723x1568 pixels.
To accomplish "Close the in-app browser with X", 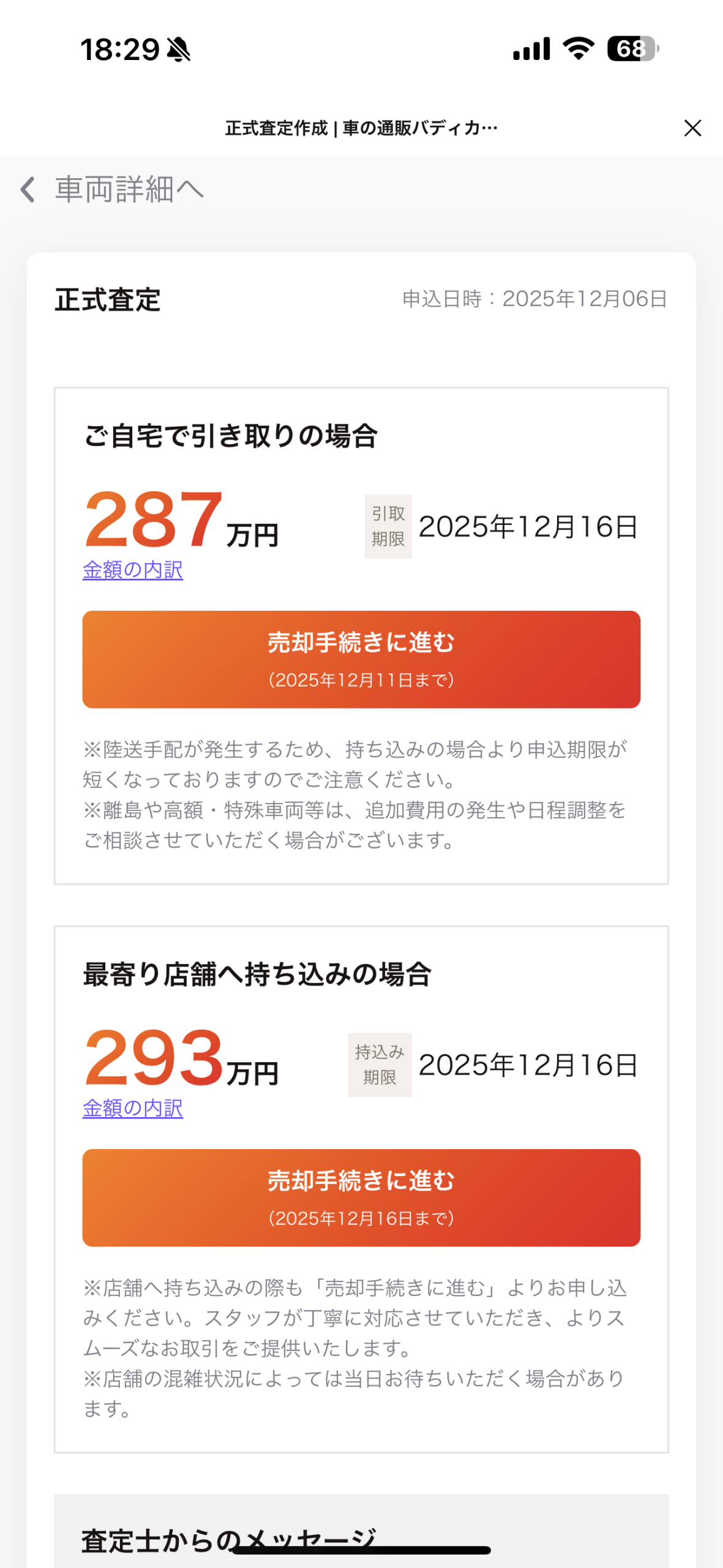I will 692,128.
